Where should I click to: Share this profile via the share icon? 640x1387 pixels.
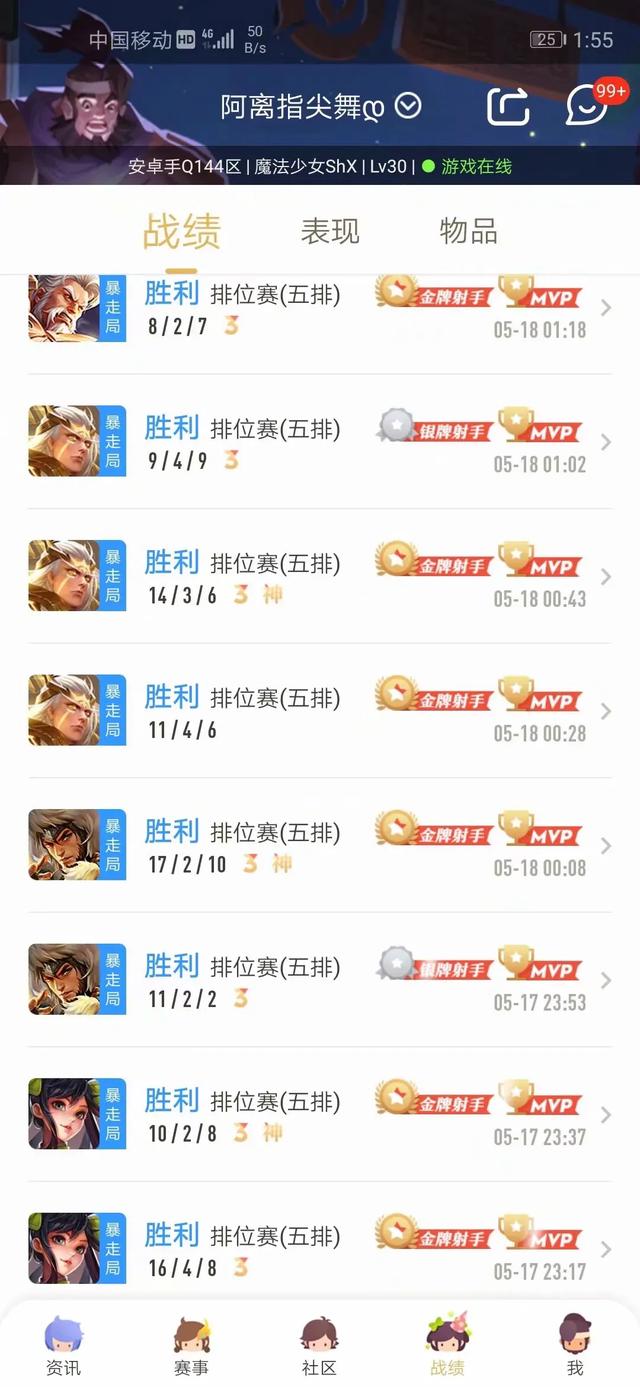508,106
